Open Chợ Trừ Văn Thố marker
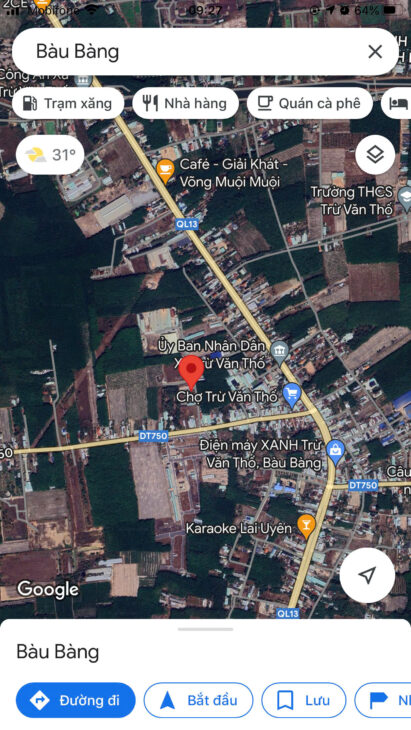Screen dimensions: 411x730 (x=292, y=396)
